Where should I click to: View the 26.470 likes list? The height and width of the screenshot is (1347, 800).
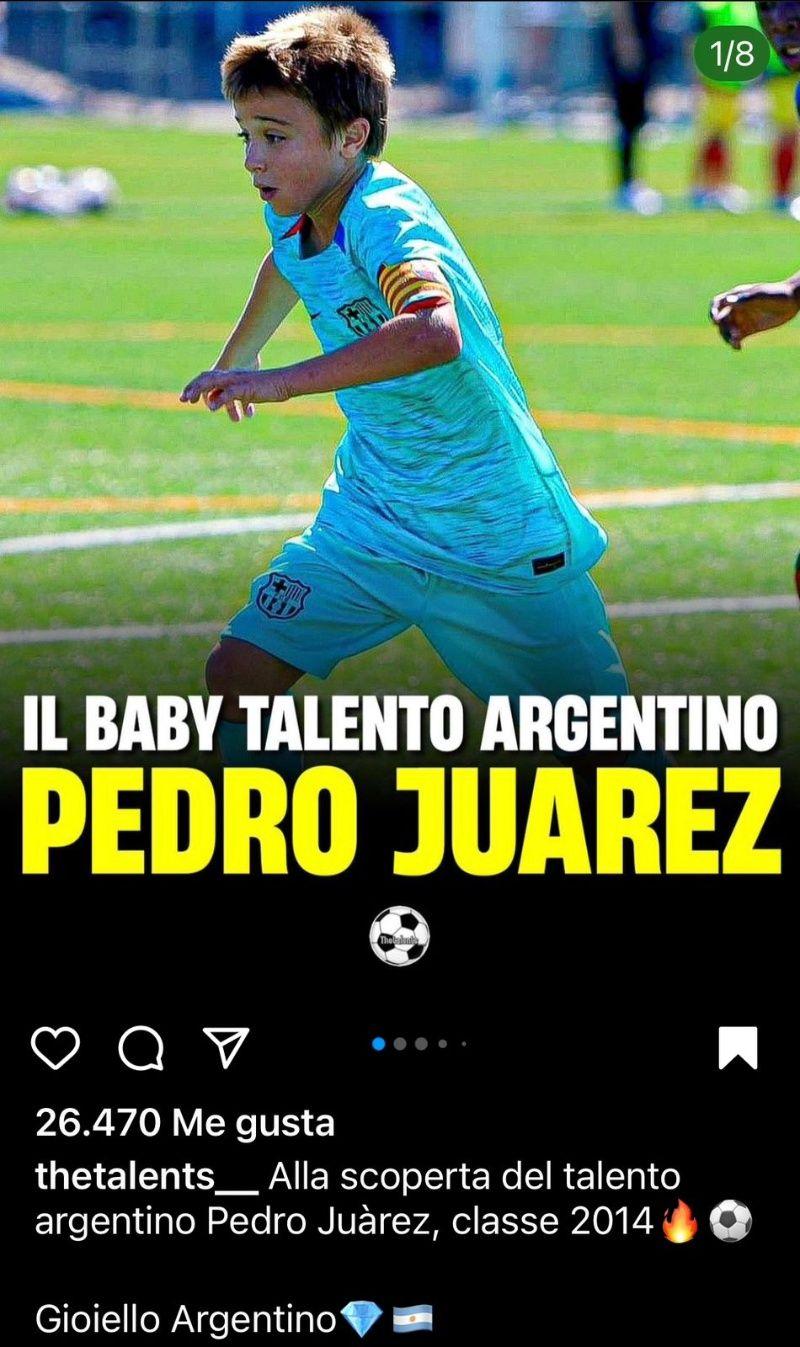pyautogui.click(x=185, y=1123)
